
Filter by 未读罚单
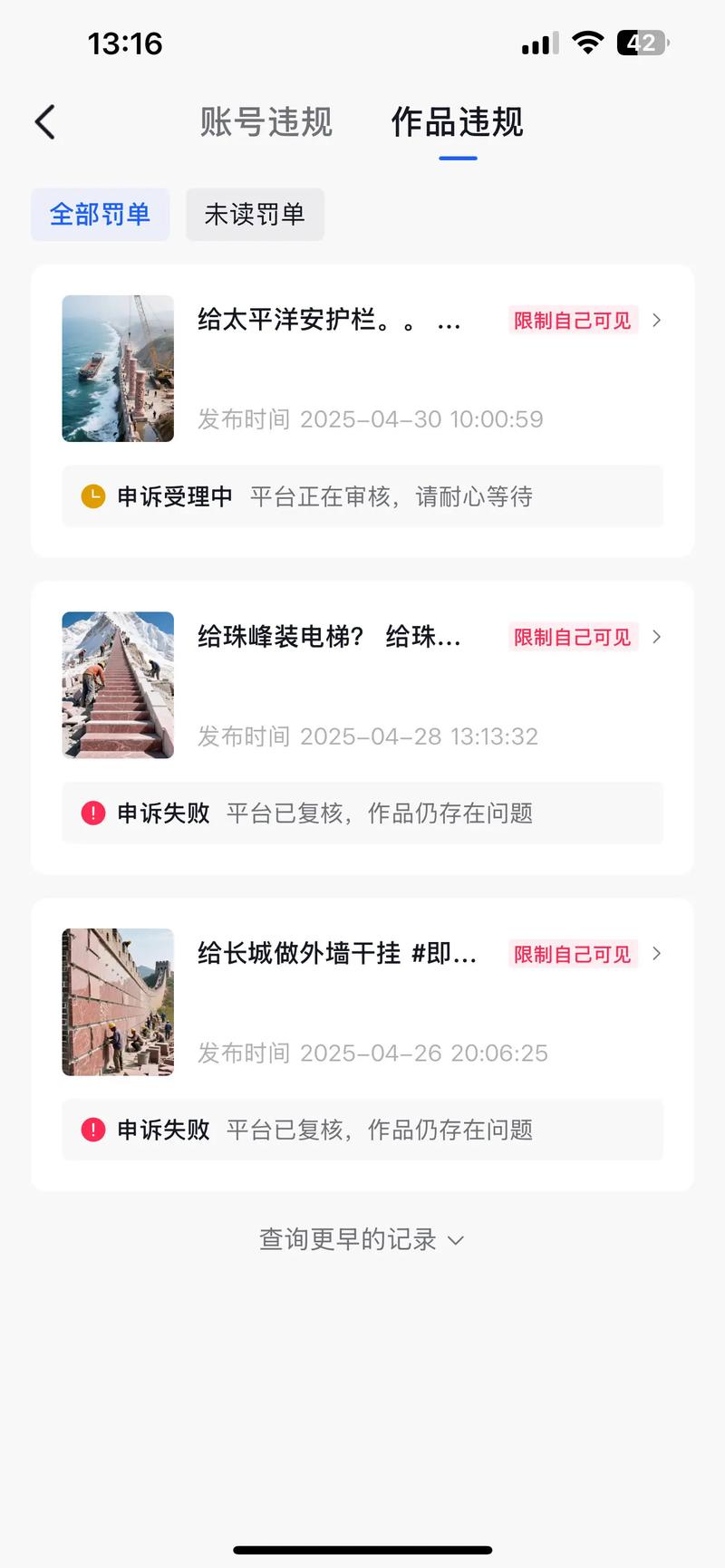(255, 215)
